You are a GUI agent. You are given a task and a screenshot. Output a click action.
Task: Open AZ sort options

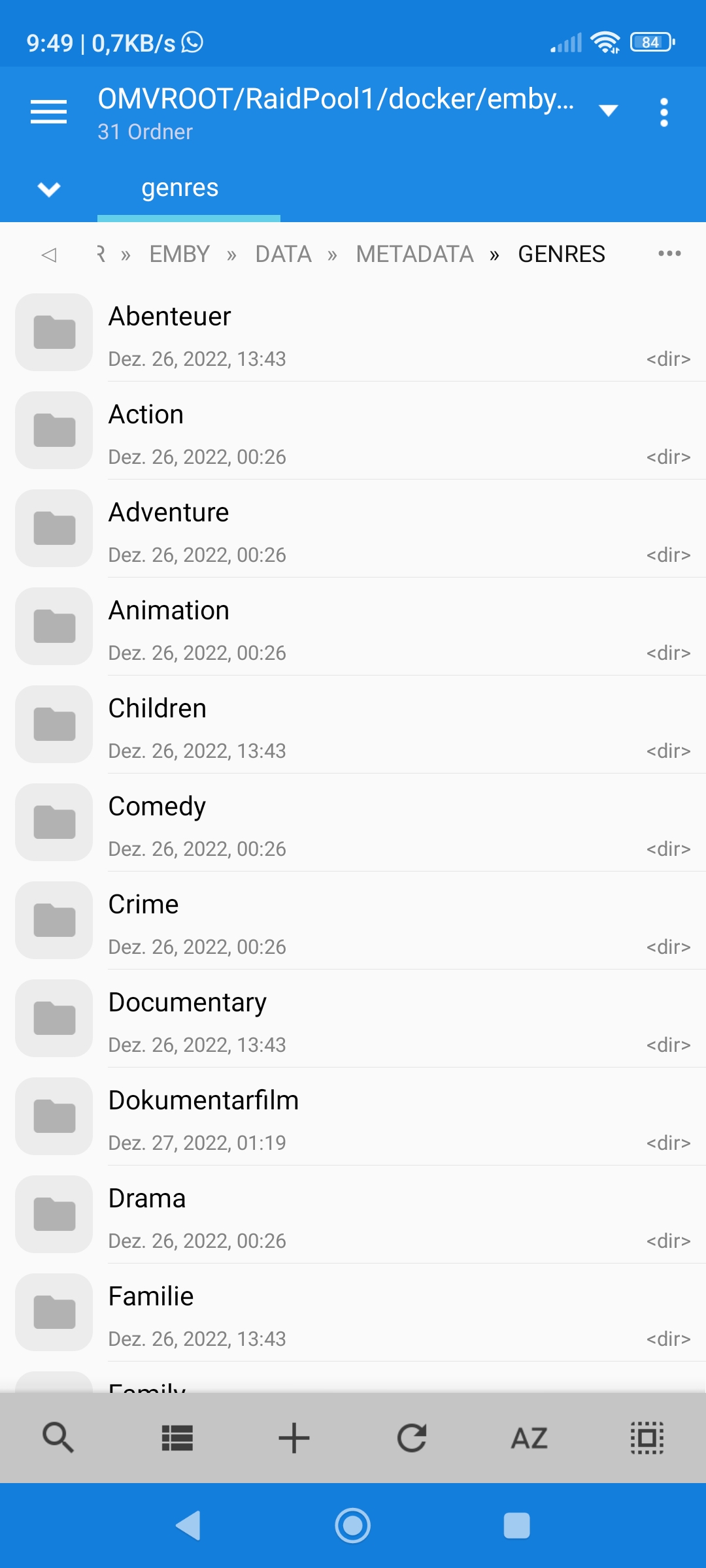pyautogui.click(x=529, y=1438)
